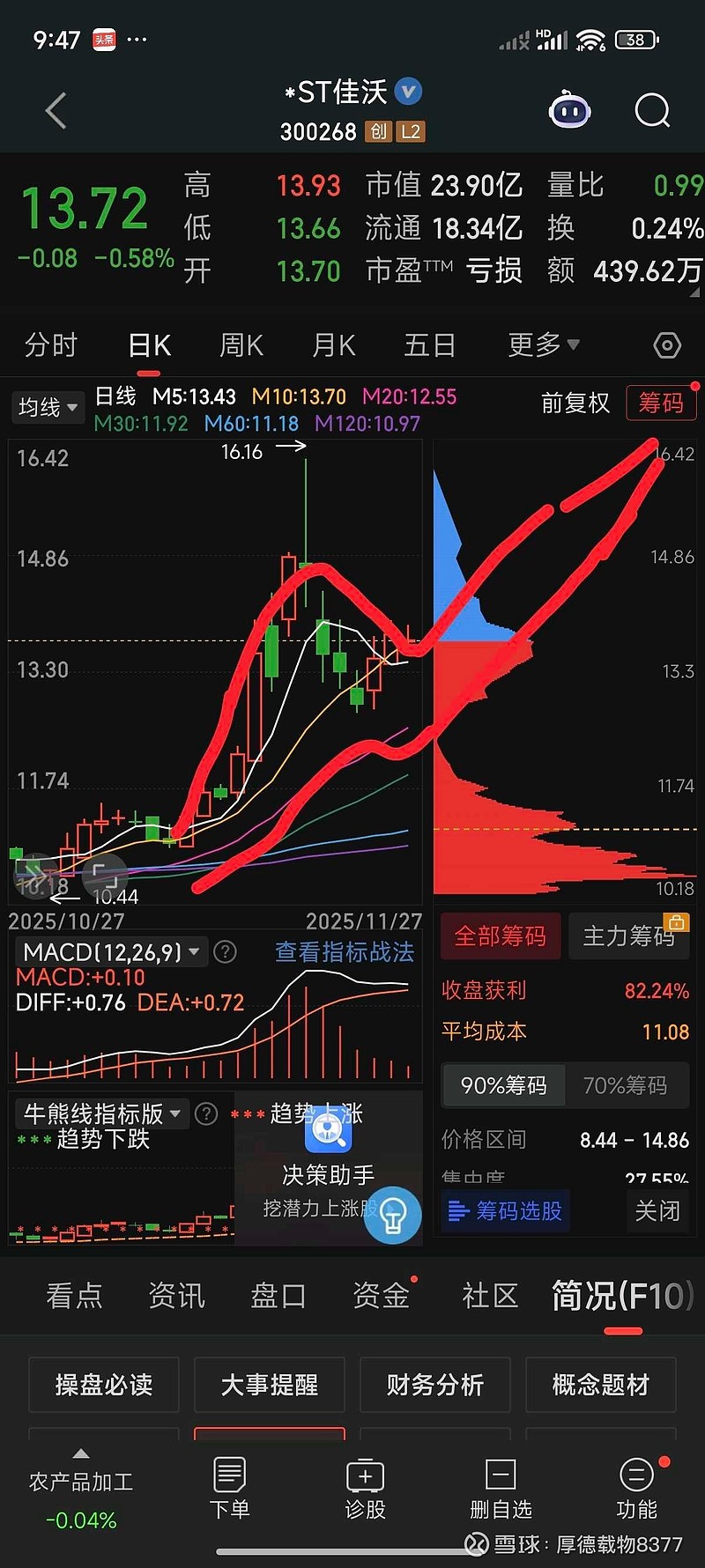Select the 70%筹码 option
Screen dimensions: 705x1568
click(x=626, y=1085)
